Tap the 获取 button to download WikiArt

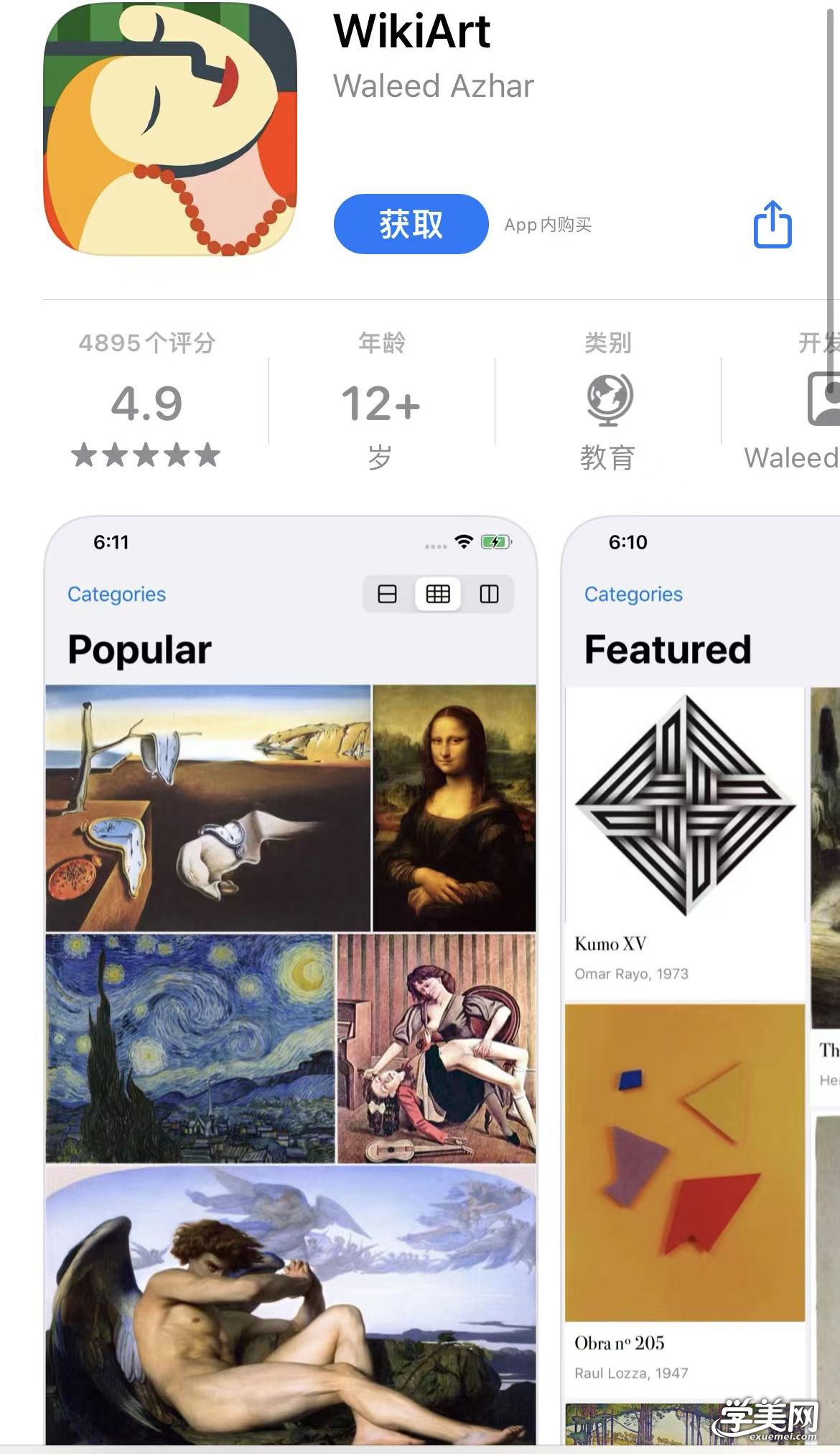(411, 224)
